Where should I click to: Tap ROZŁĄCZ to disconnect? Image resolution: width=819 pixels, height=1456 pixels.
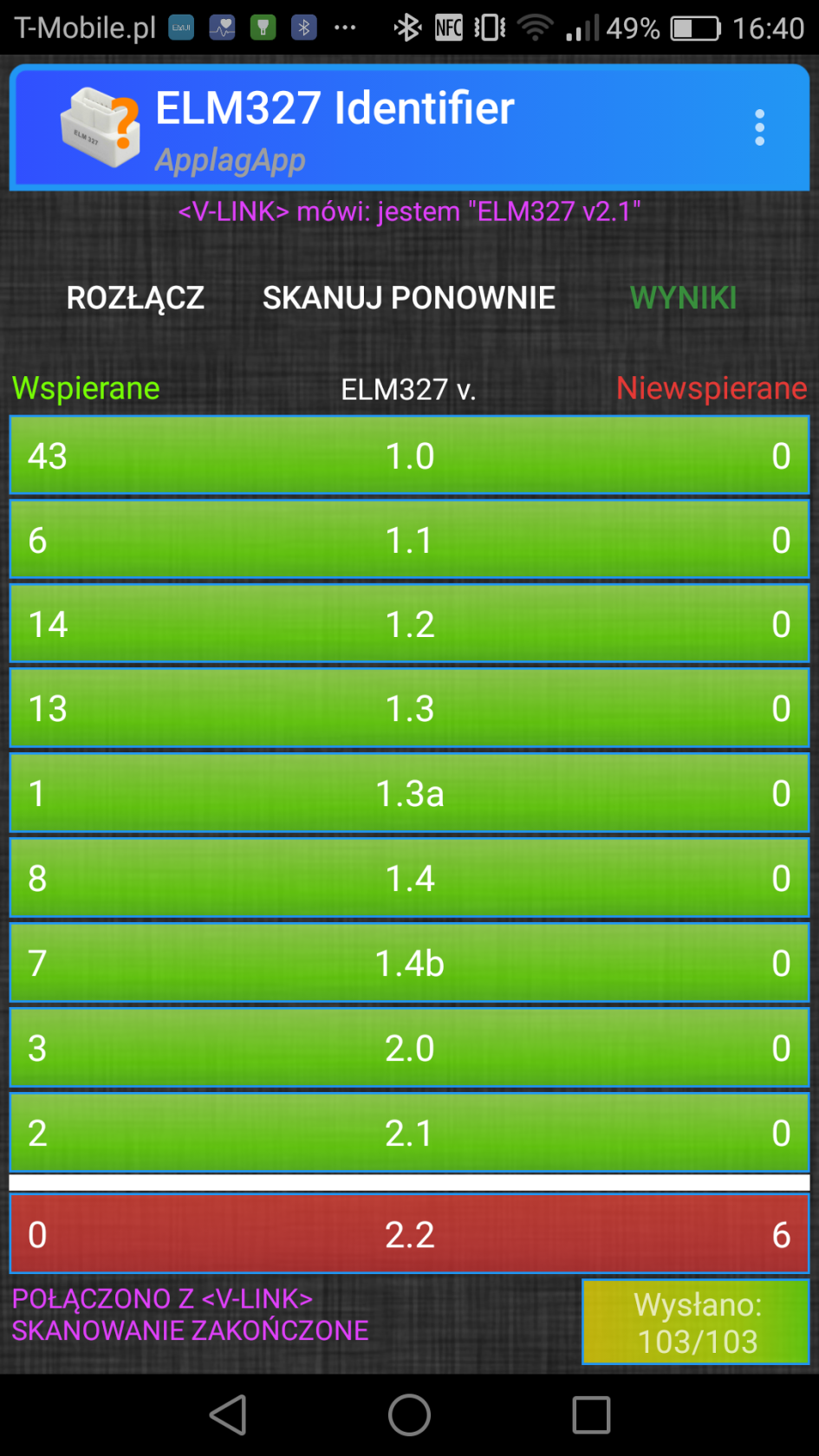point(135,297)
